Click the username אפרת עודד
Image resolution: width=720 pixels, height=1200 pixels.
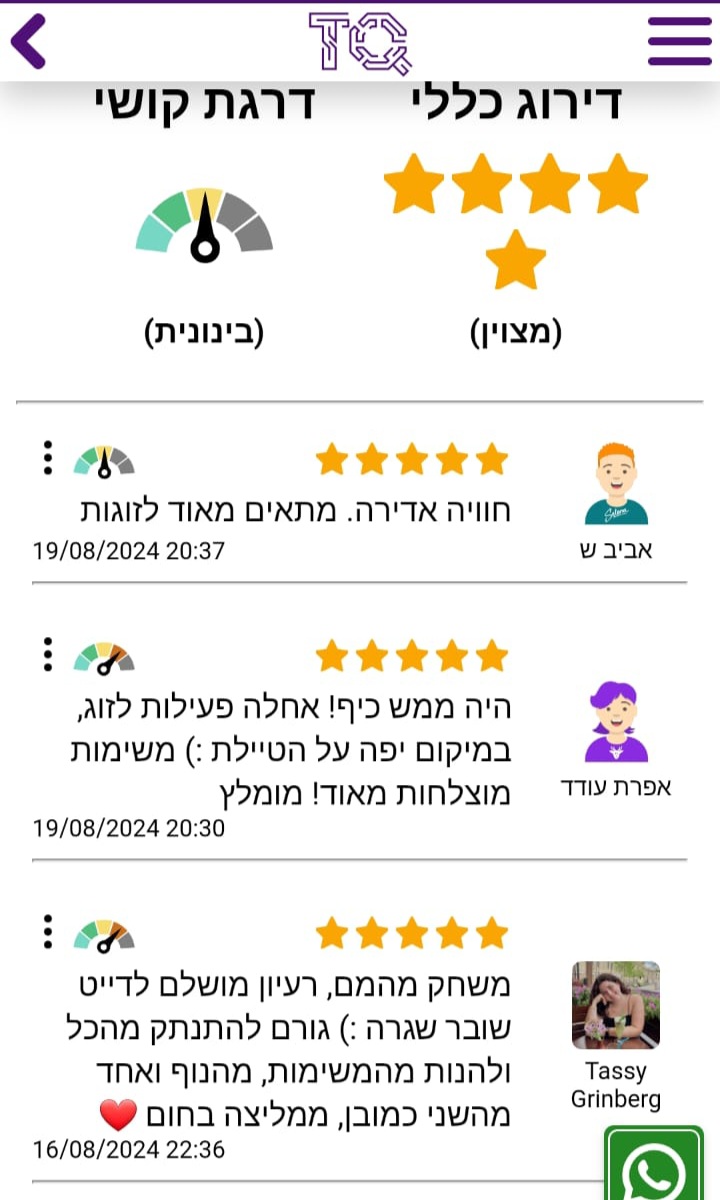[614, 786]
